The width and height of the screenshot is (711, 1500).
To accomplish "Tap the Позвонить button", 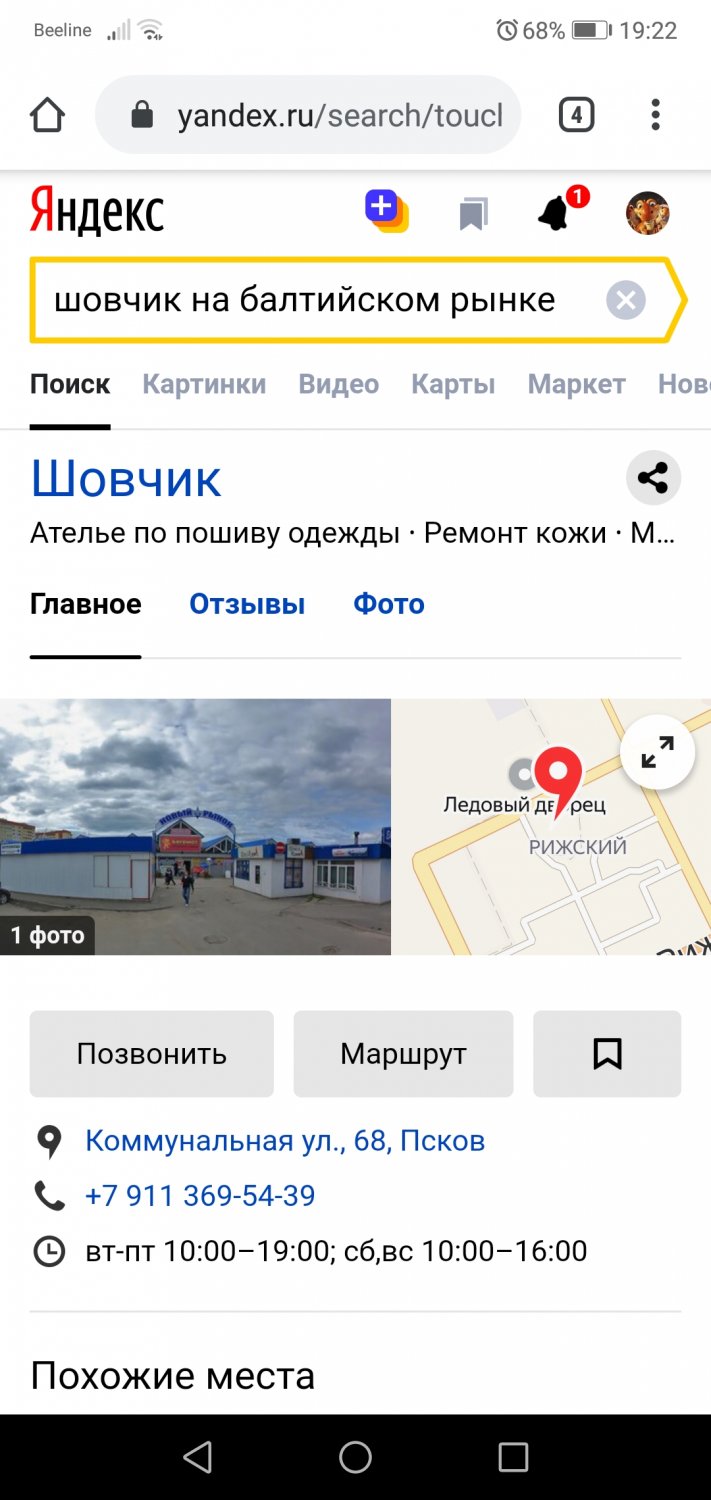I will click(152, 1054).
